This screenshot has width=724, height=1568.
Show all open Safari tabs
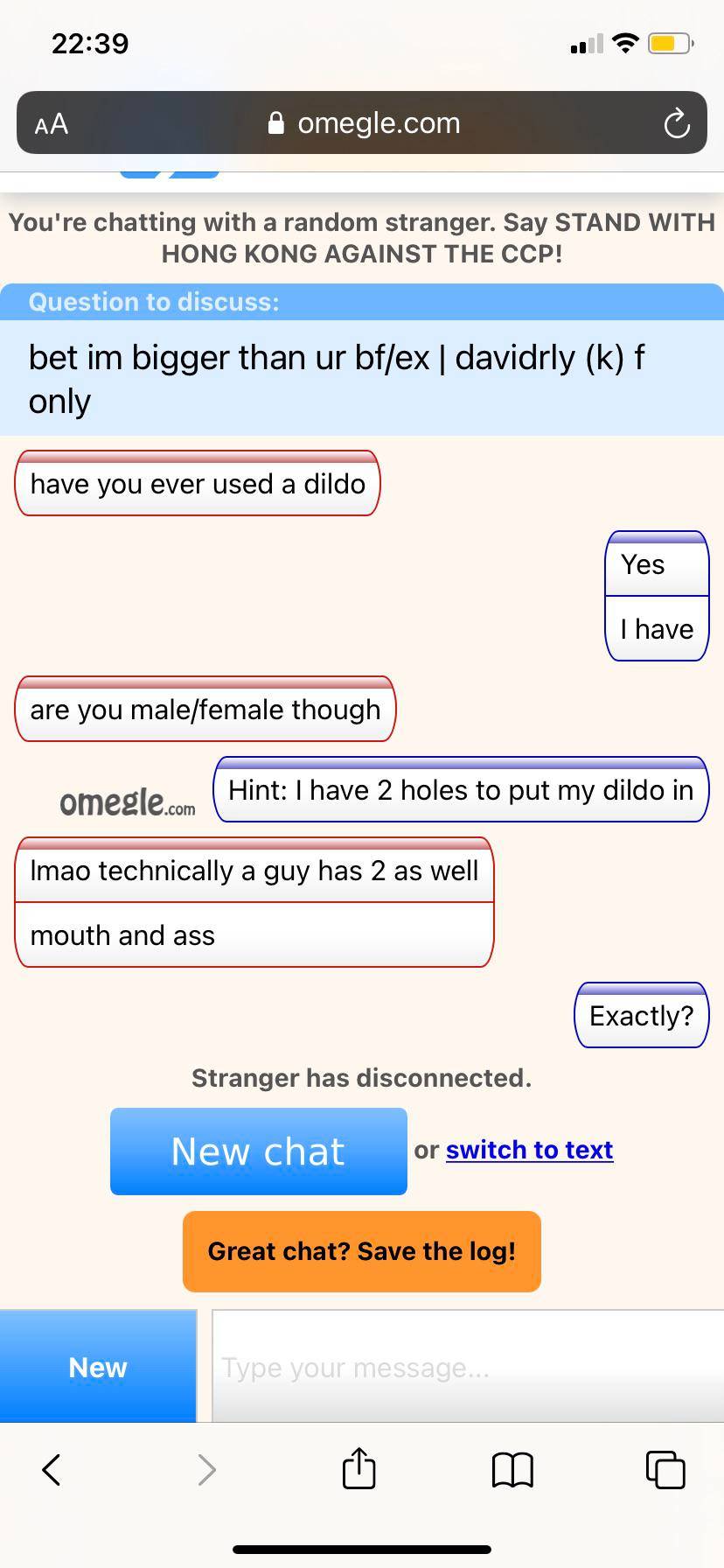click(665, 1469)
